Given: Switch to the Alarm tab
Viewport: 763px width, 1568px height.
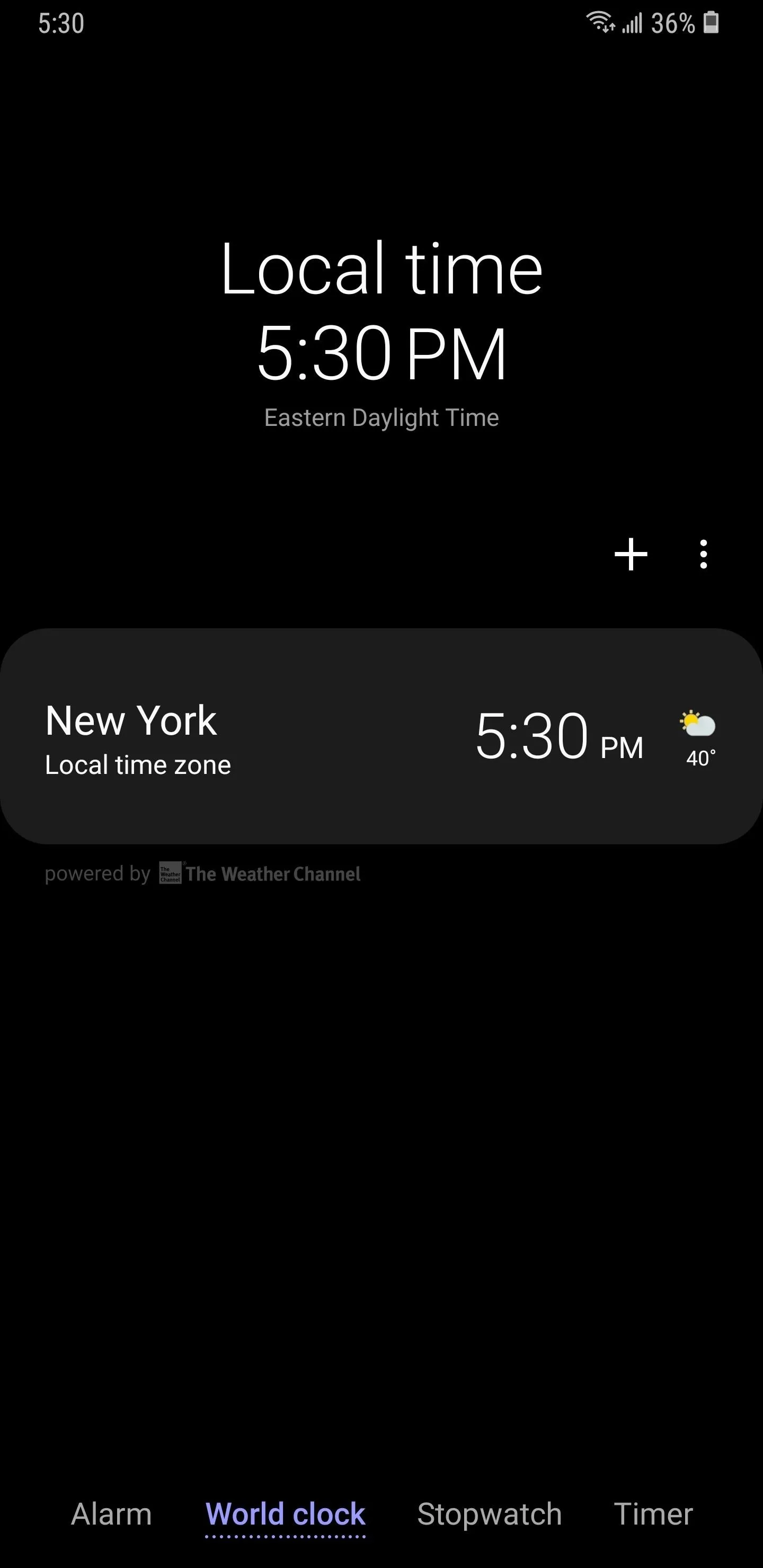Looking at the screenshot, I should 111,1513.
